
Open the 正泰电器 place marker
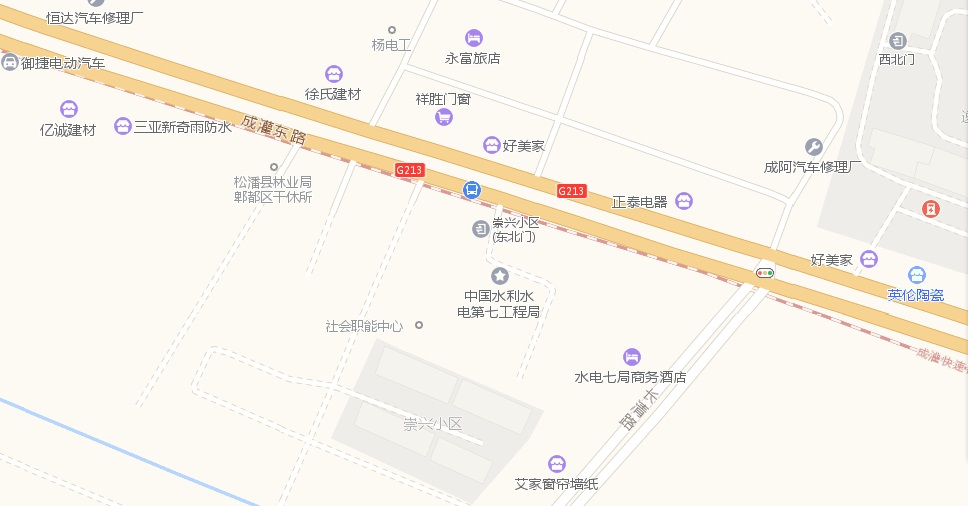coord(684,201)
